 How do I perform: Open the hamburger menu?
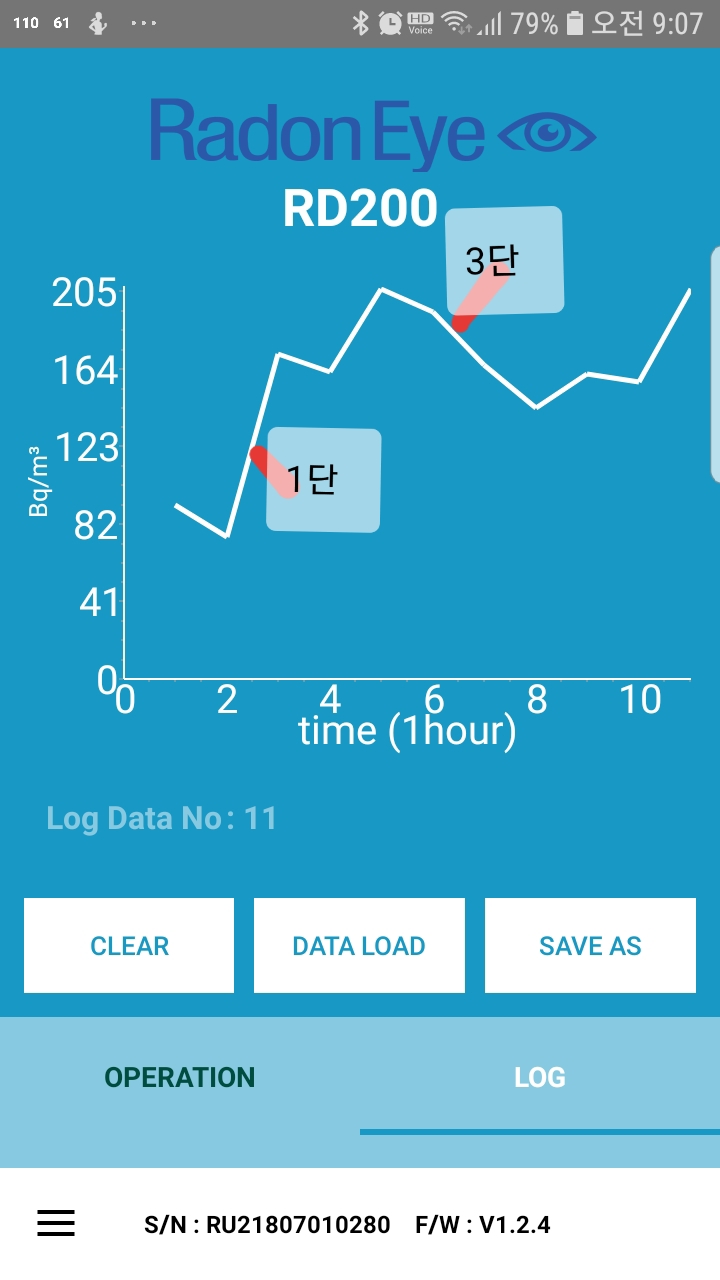[x=56, y=1224]
